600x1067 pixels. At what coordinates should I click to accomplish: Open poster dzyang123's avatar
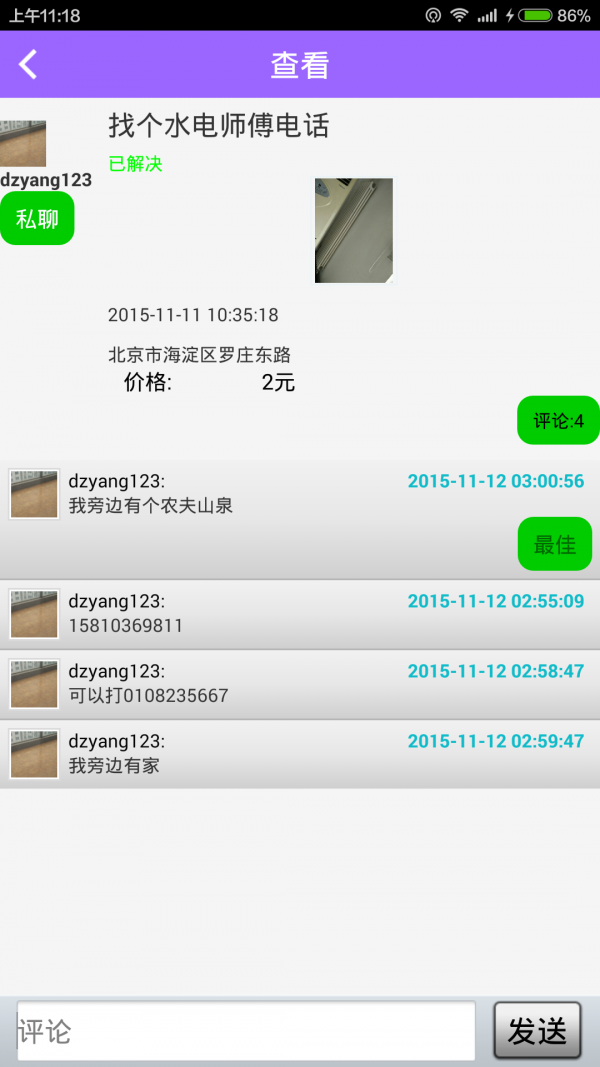[22, 144]
